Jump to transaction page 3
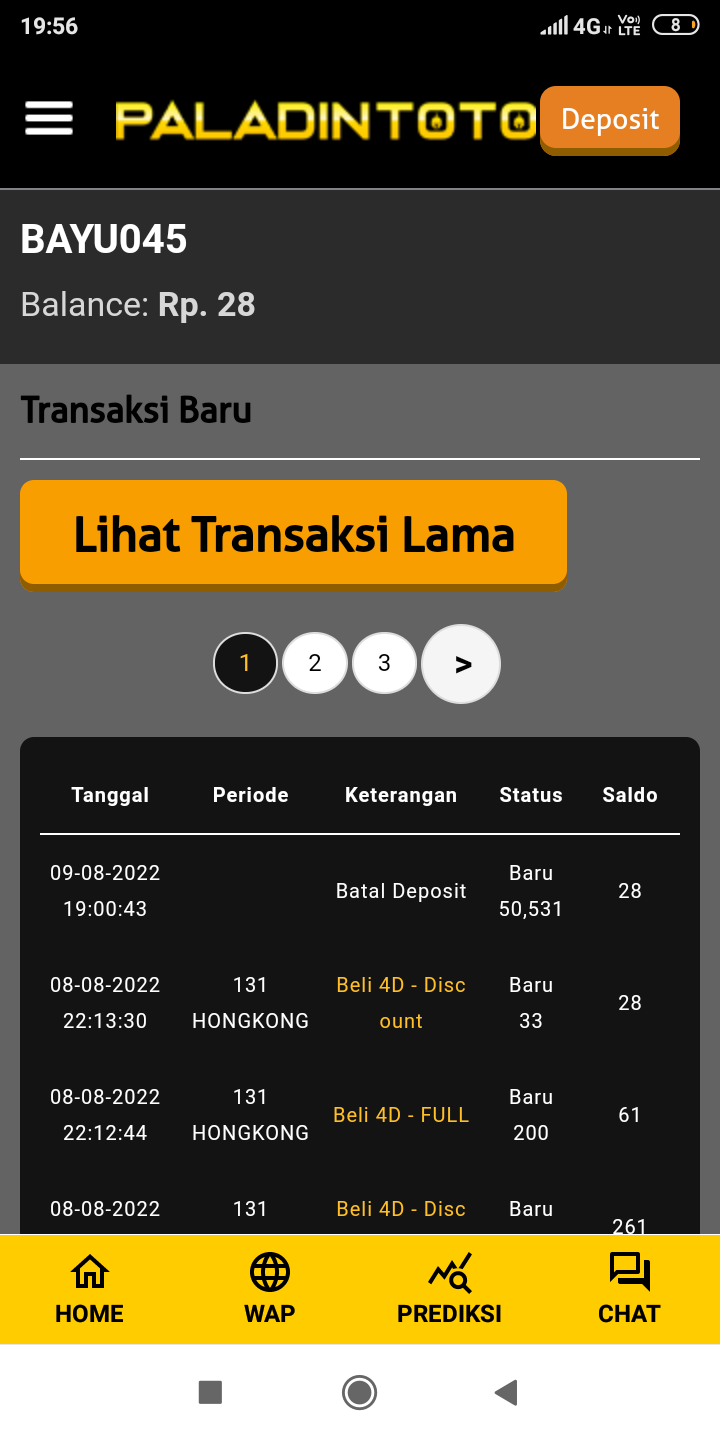Screen dimensions: 720x1440 click(x=384, y=663)
